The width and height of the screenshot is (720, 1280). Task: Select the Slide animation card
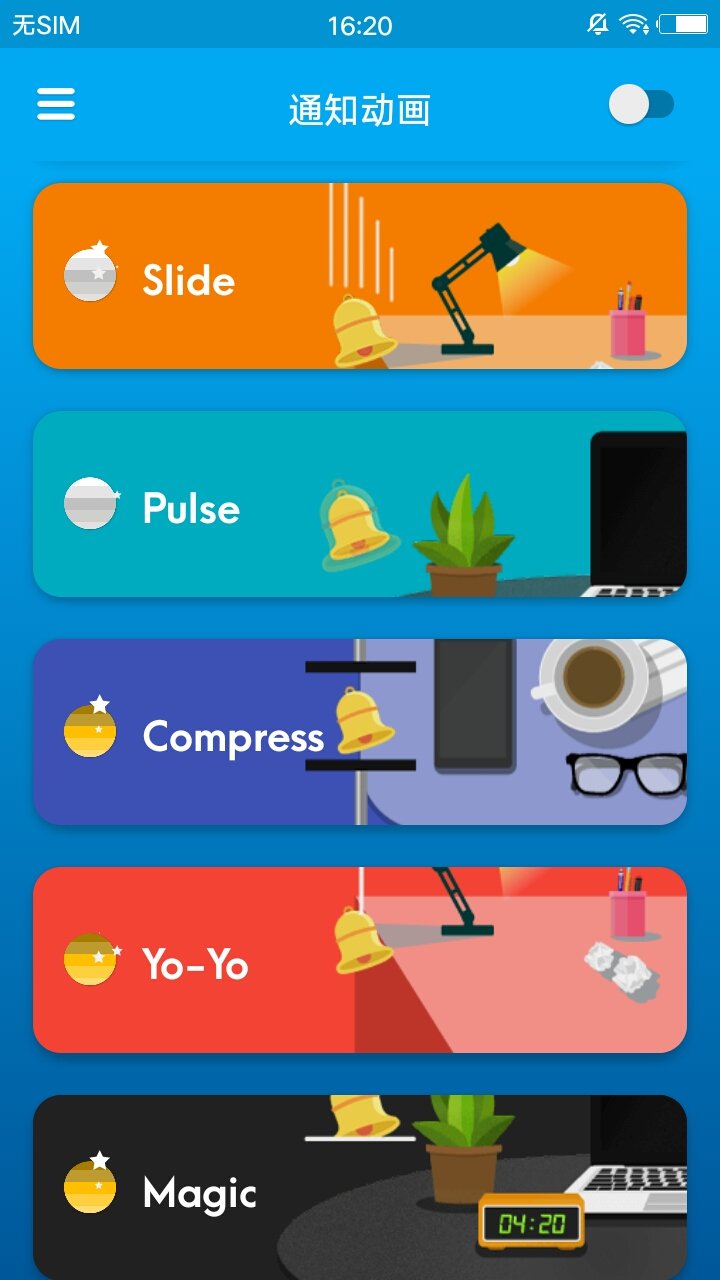click(x=360, y=276)
